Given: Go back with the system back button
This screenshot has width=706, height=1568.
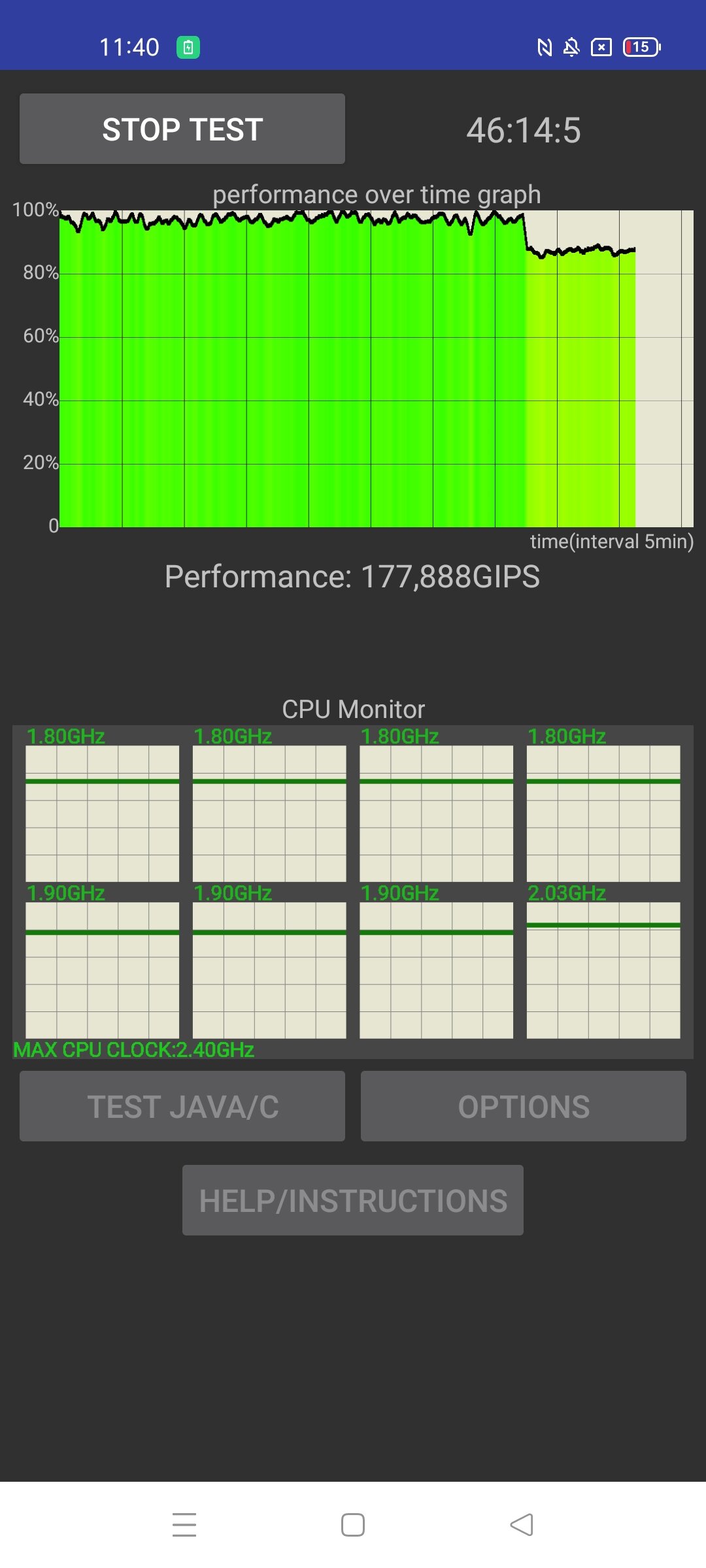Looking at the screenshot, I should click(x=522, y=1525).
